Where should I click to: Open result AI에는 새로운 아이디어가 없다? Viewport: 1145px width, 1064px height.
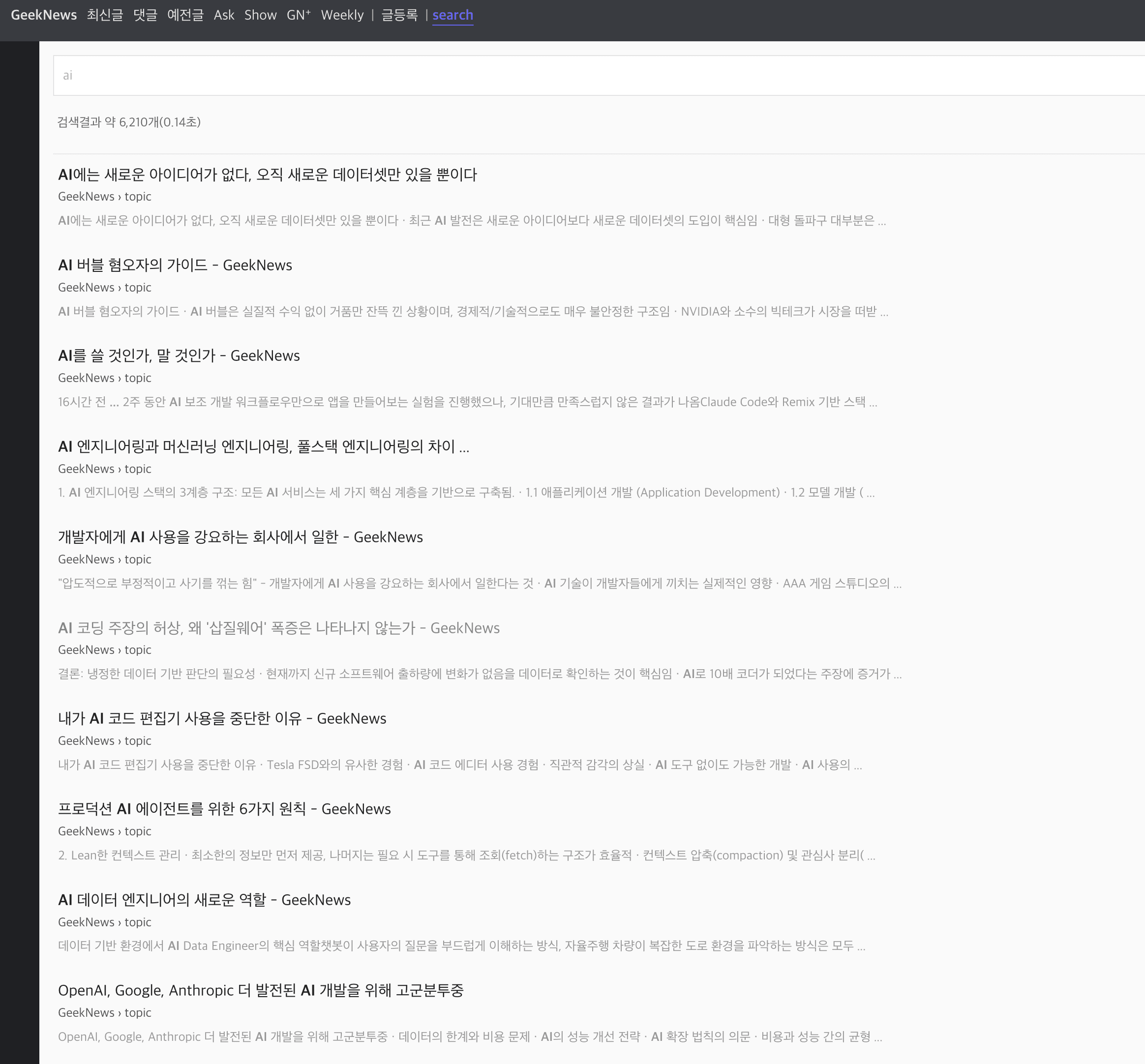coord(267,175)
